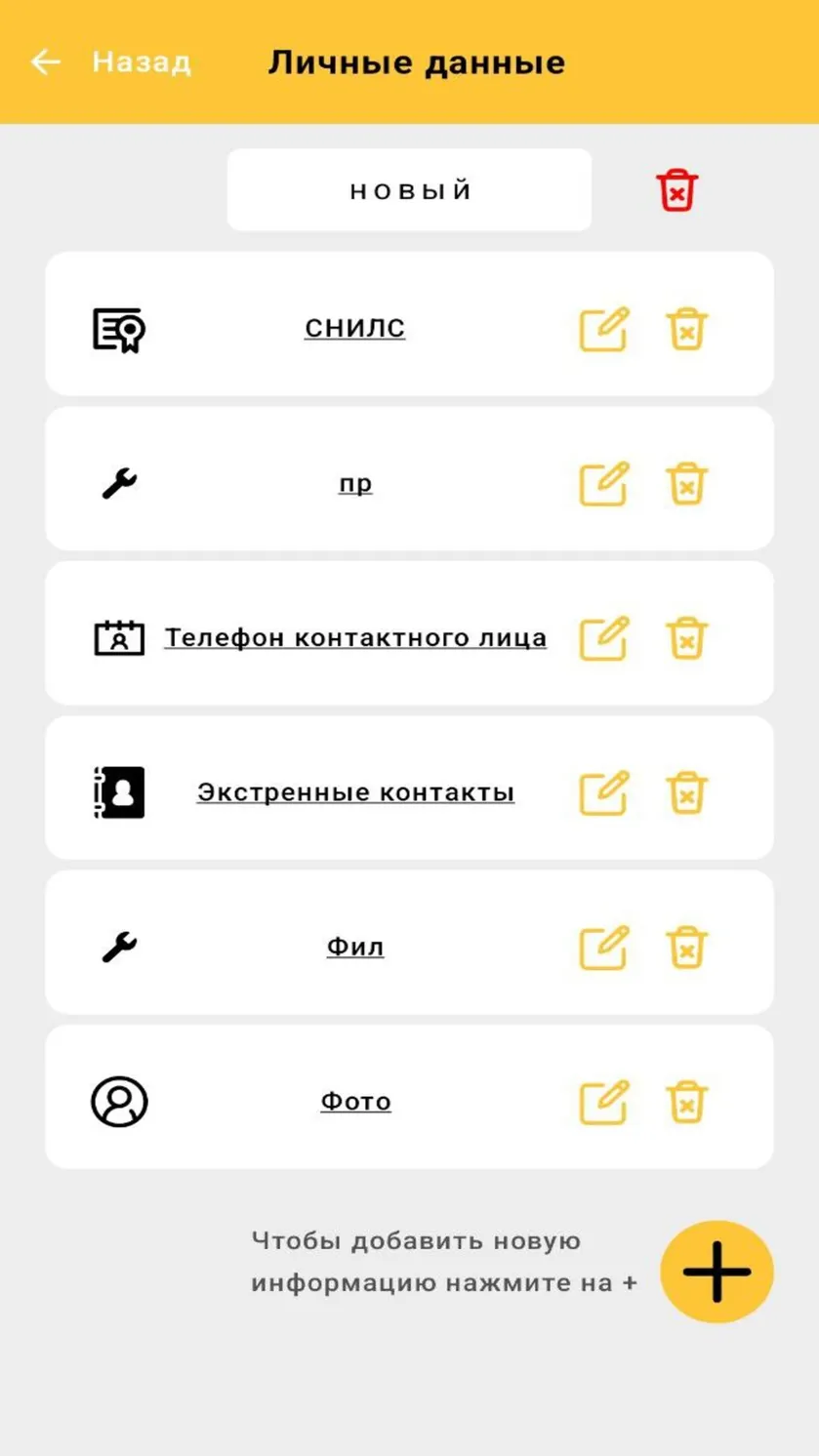Screen dimensions: 819x1456
Task: Open the Фото entry
Action: click(x=355, y=1101)
